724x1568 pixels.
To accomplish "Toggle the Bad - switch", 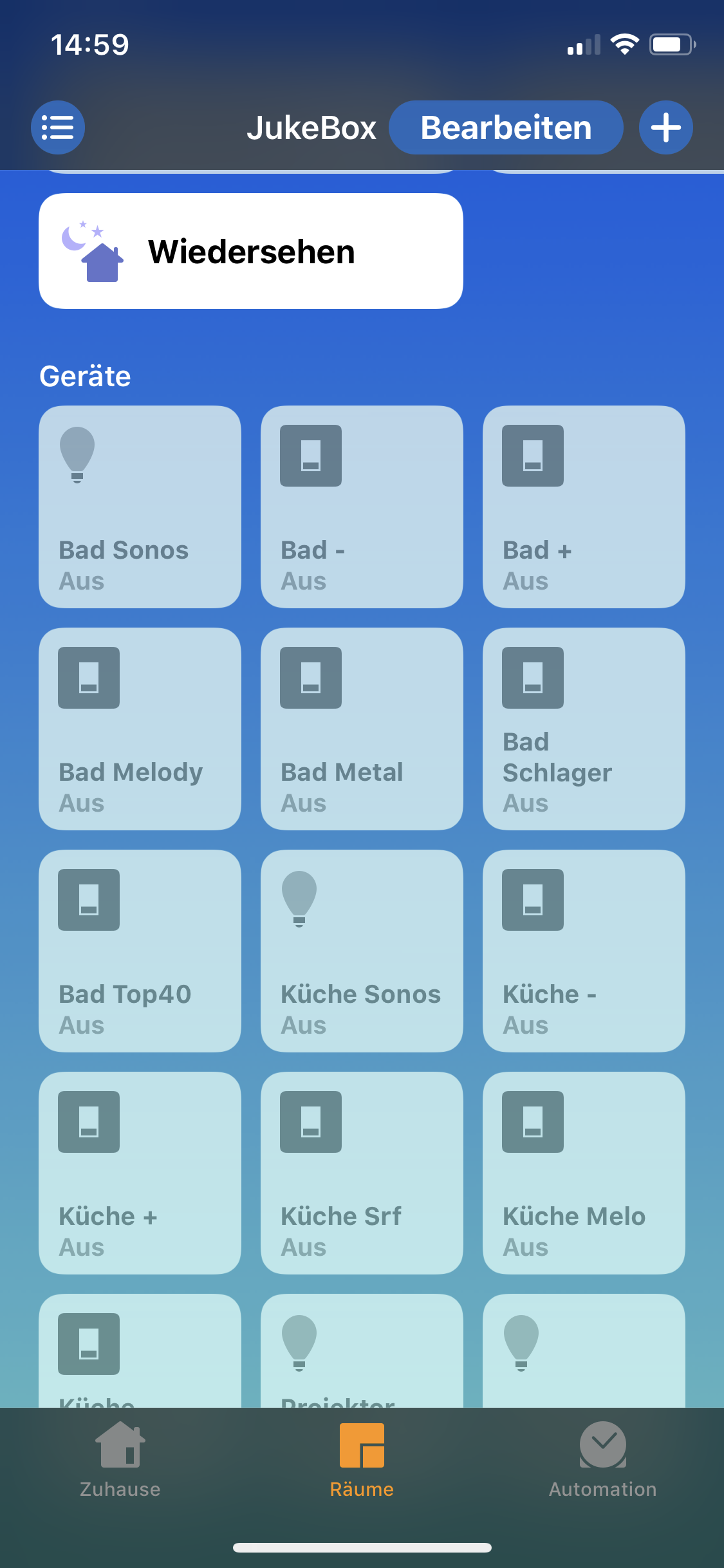I will point(362,507).
